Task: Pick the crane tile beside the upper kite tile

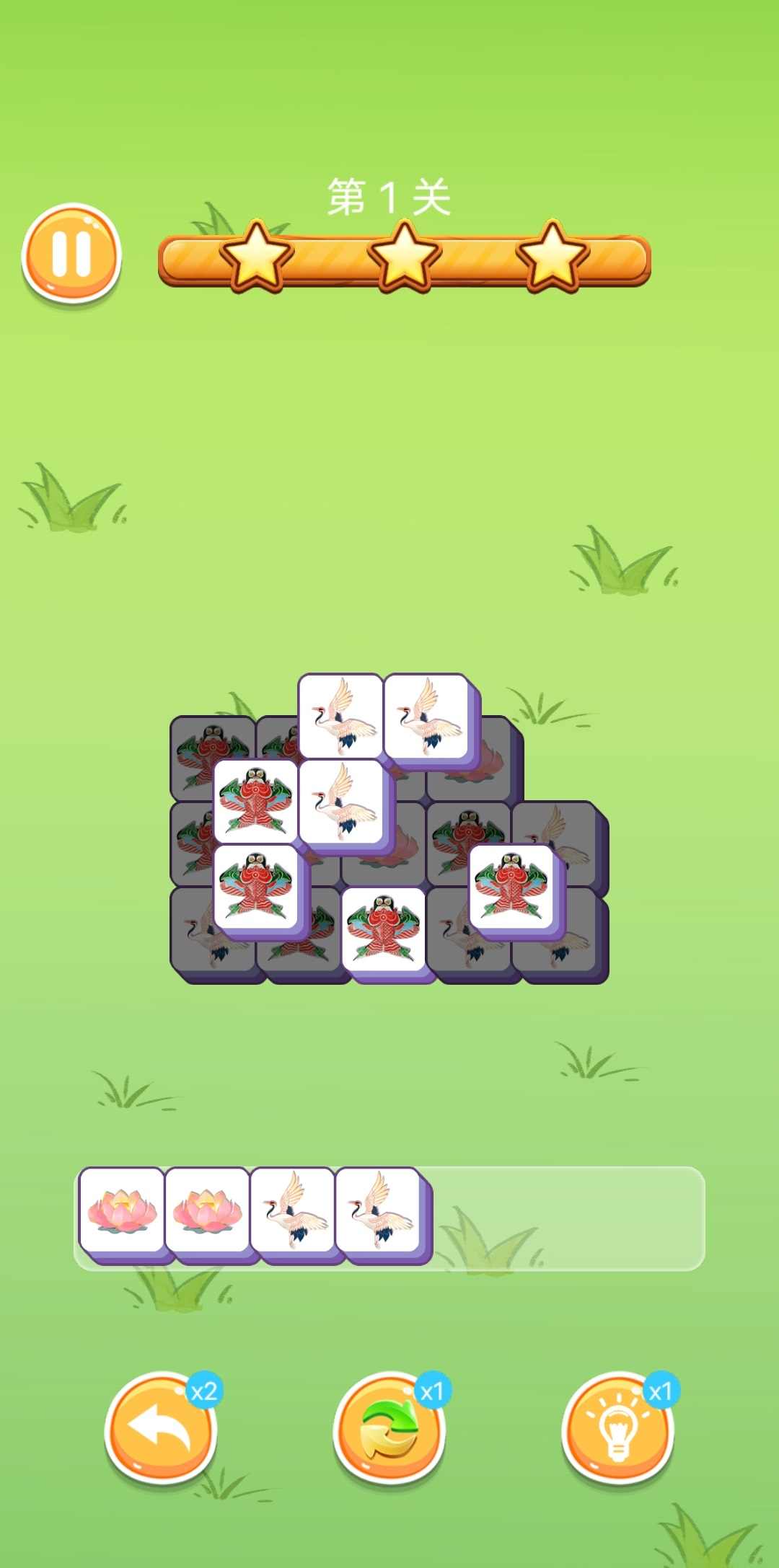Action: 342,800
